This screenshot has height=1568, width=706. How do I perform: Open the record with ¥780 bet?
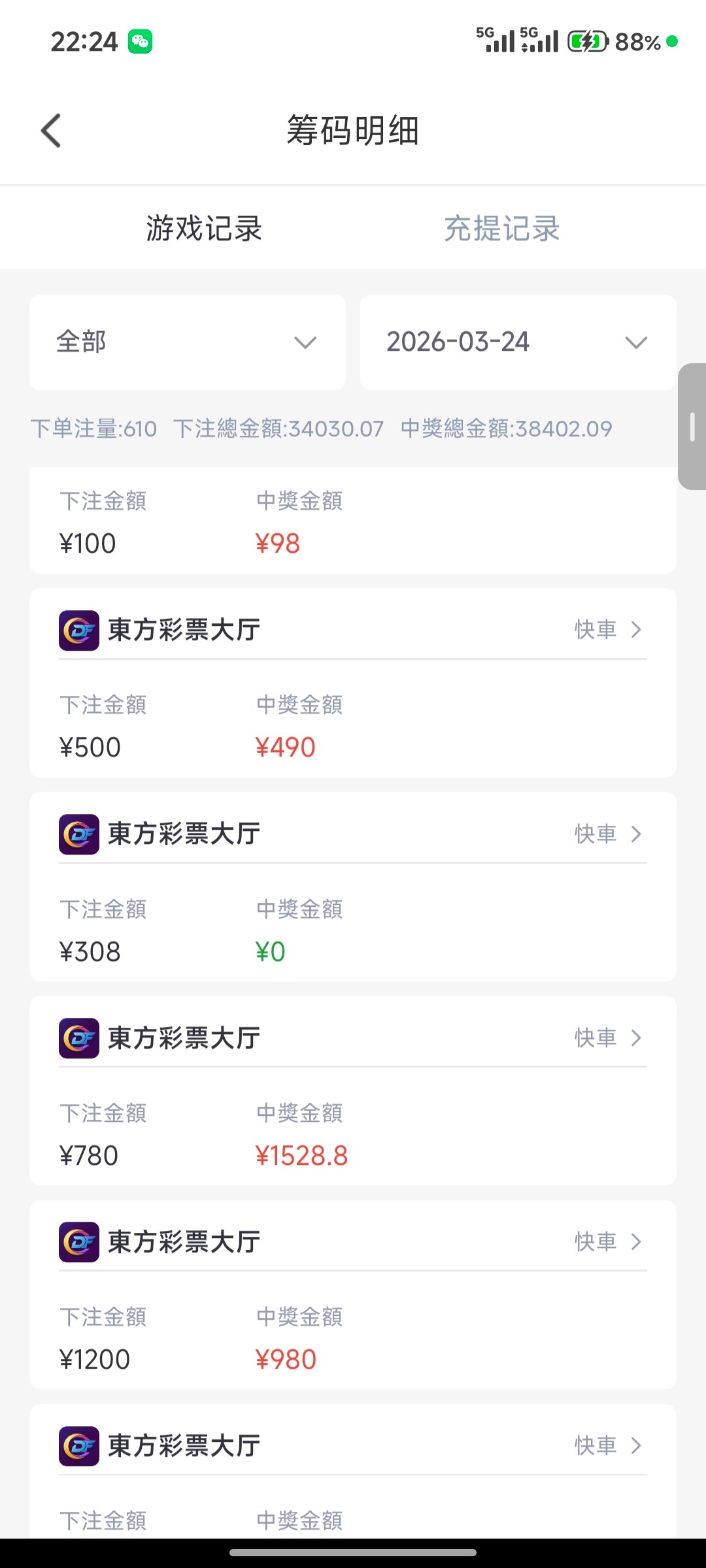(608, 1037)
